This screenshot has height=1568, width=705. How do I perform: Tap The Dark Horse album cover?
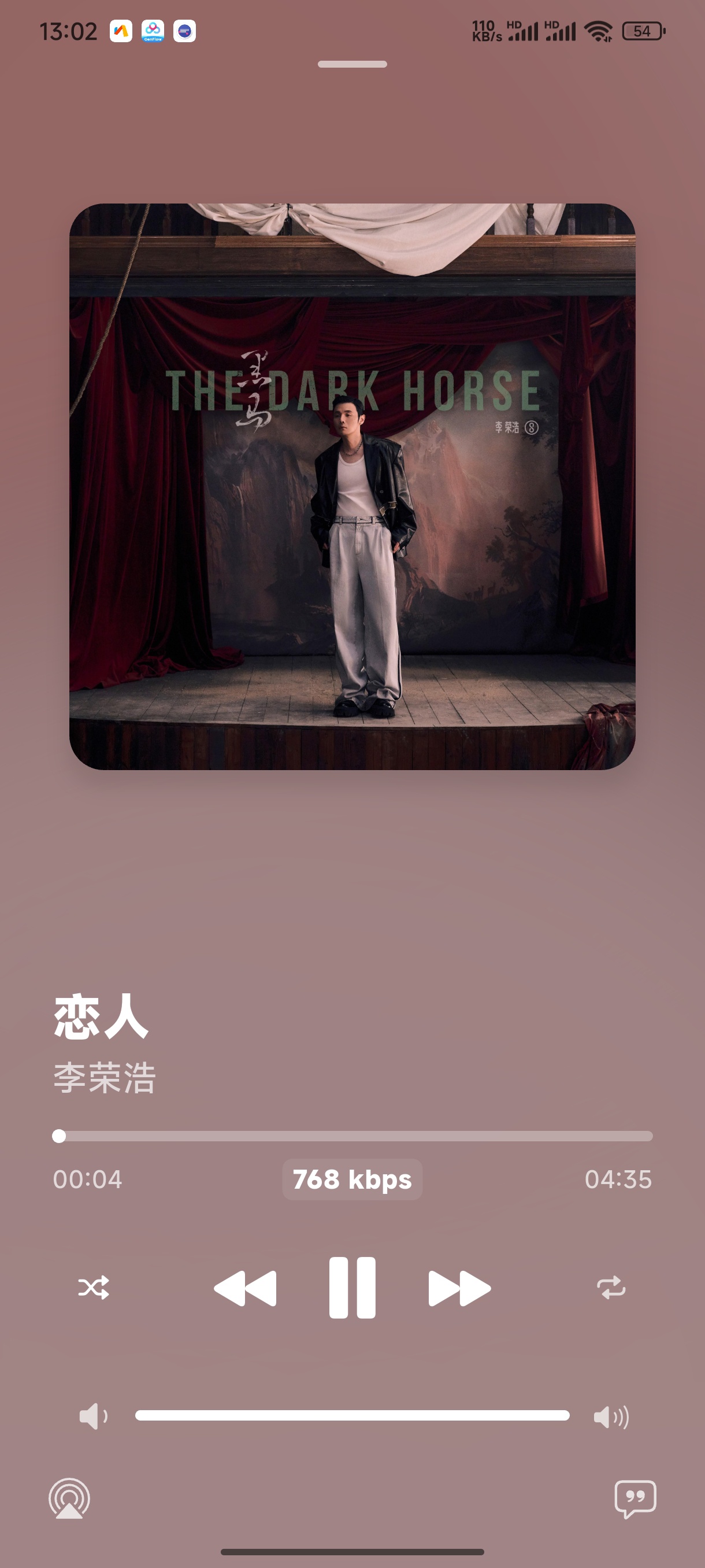pos(352,486)
